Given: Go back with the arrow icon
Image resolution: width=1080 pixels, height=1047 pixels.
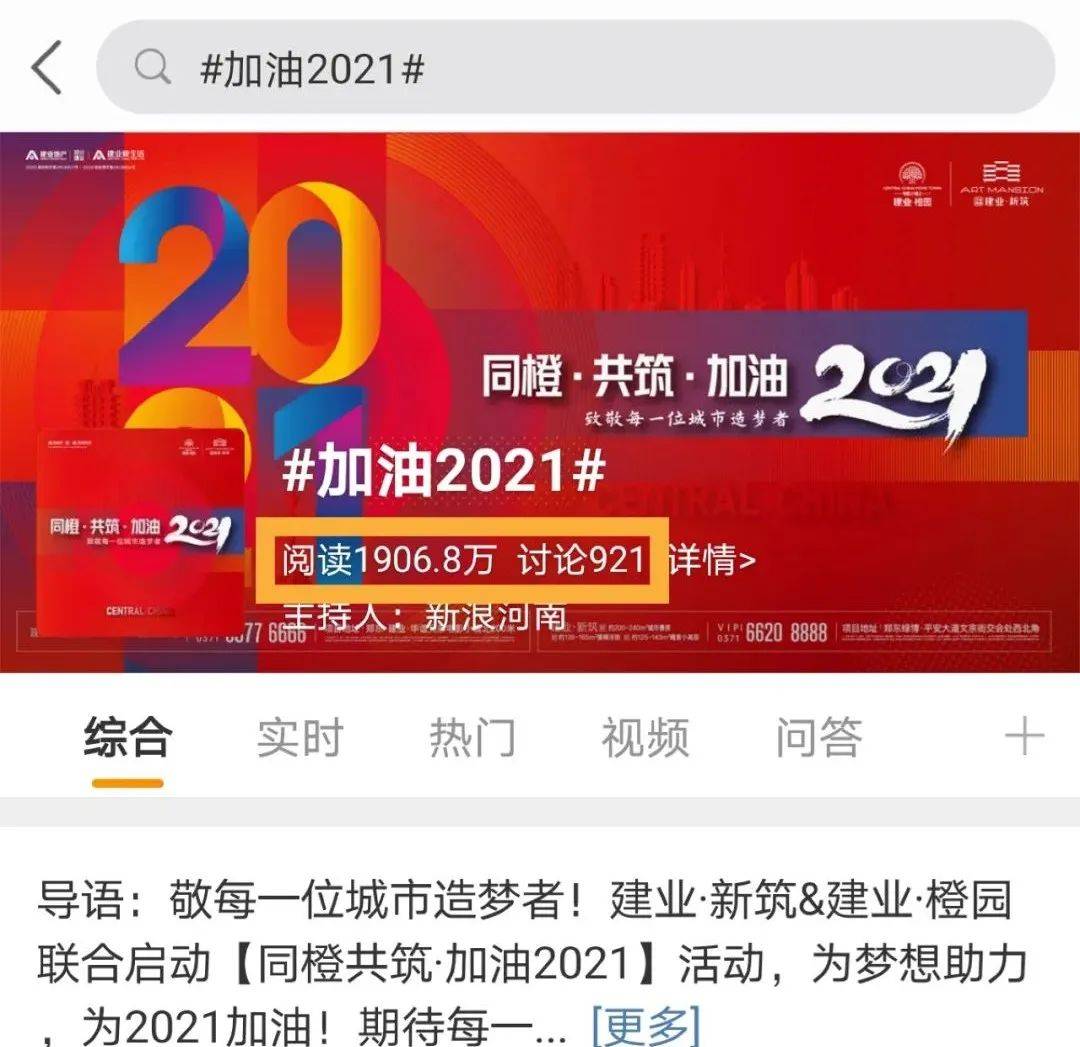Looking at the screenshot, I should [x=46, y=68].
